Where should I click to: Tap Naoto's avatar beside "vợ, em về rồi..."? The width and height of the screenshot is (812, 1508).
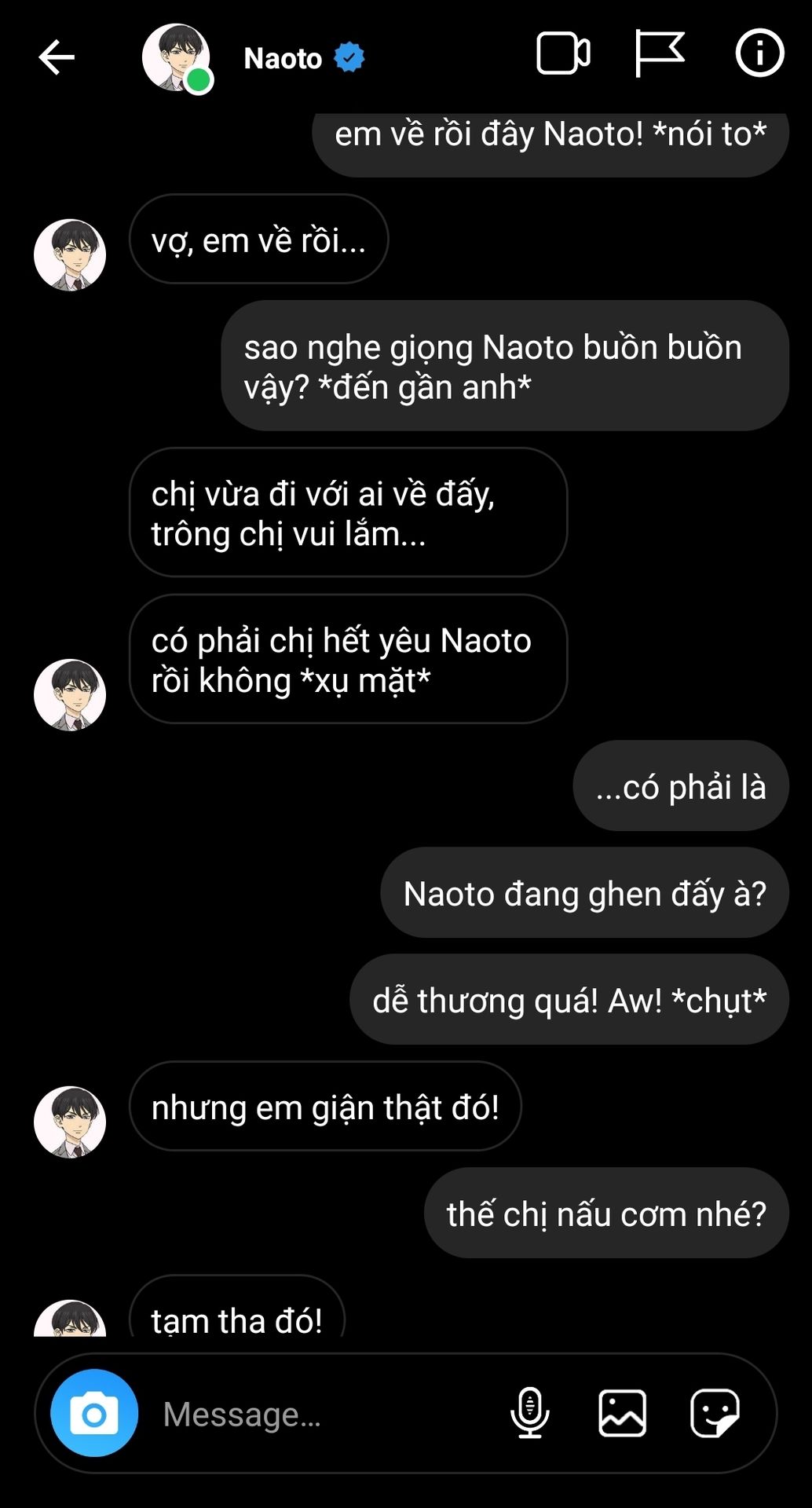tap(70, 254)
